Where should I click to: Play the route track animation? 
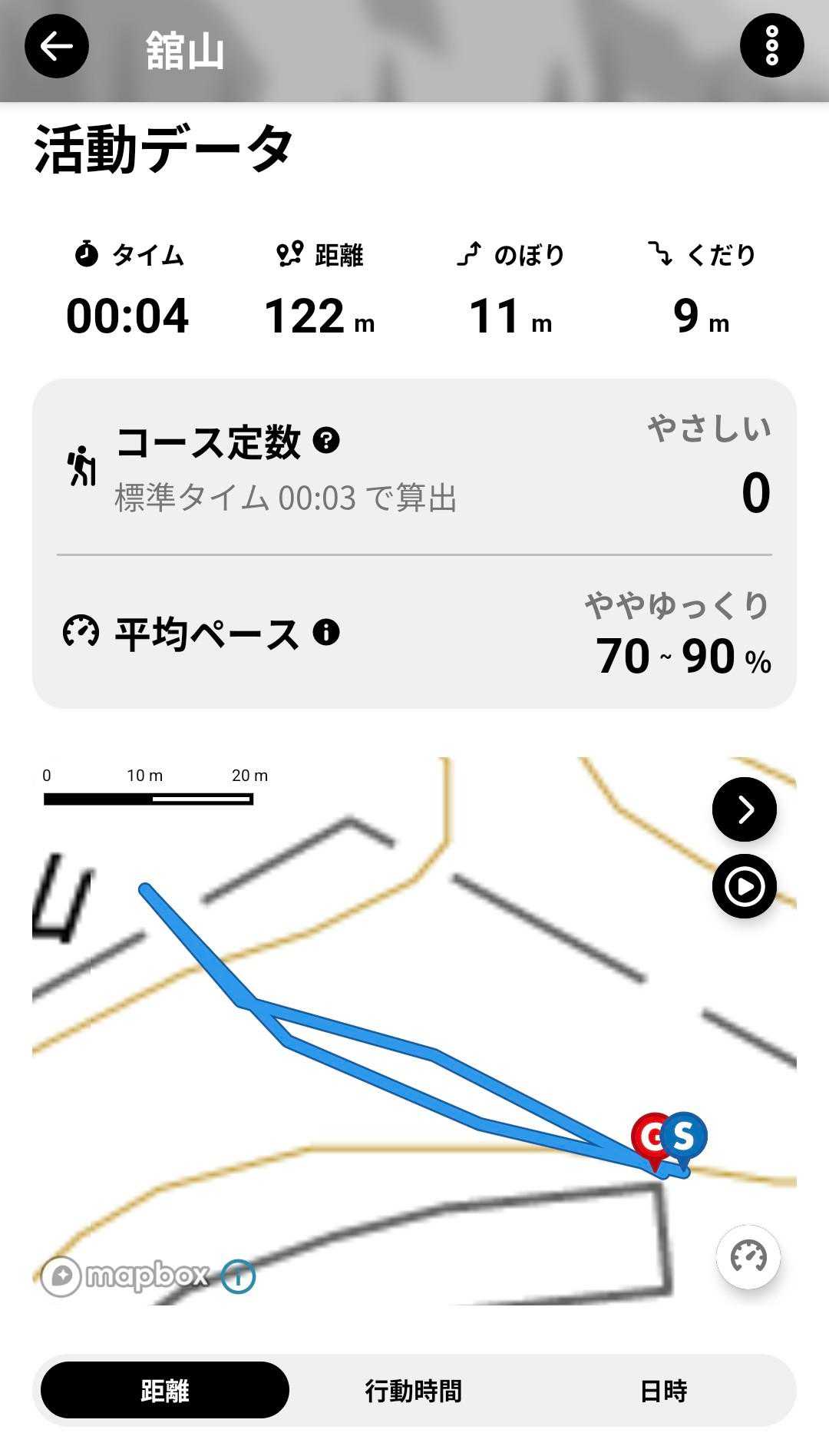pos(744,886)
